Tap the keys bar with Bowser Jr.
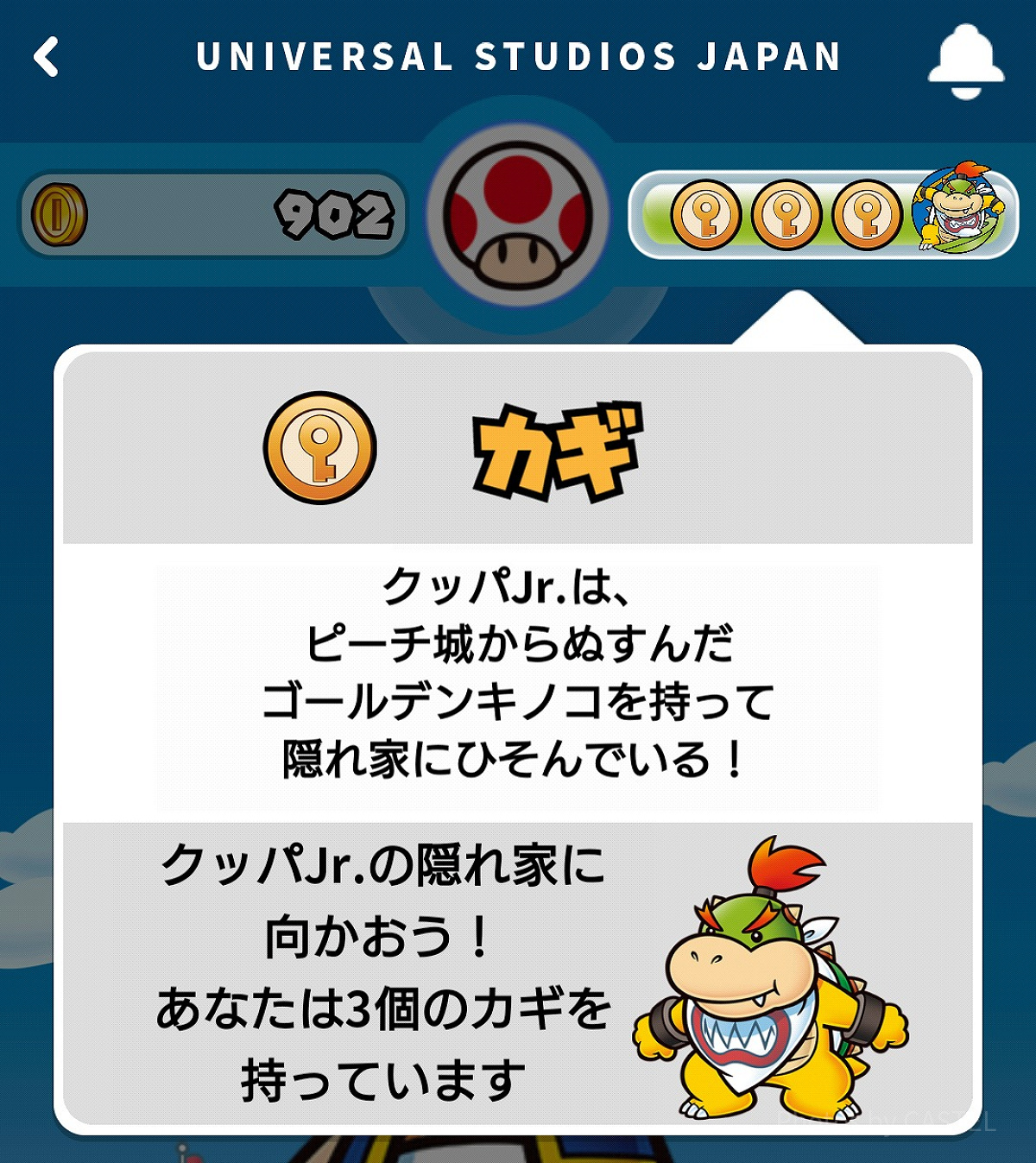Screen dimensions: 1036x1163 pos(823,214)
